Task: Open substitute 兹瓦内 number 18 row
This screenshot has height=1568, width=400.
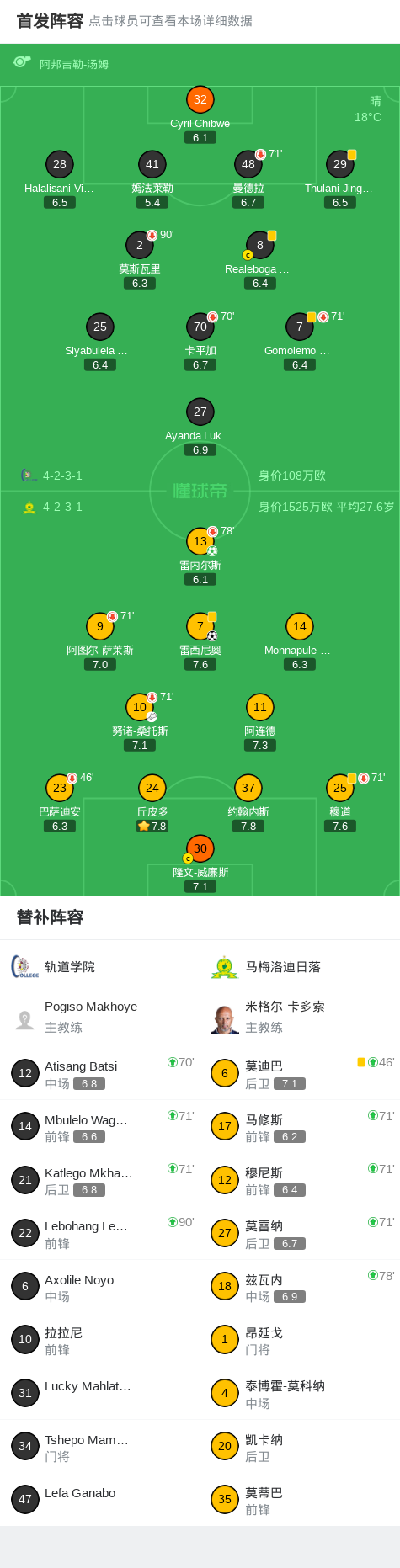Action: pyautogui.click(x=300, y=1286)
